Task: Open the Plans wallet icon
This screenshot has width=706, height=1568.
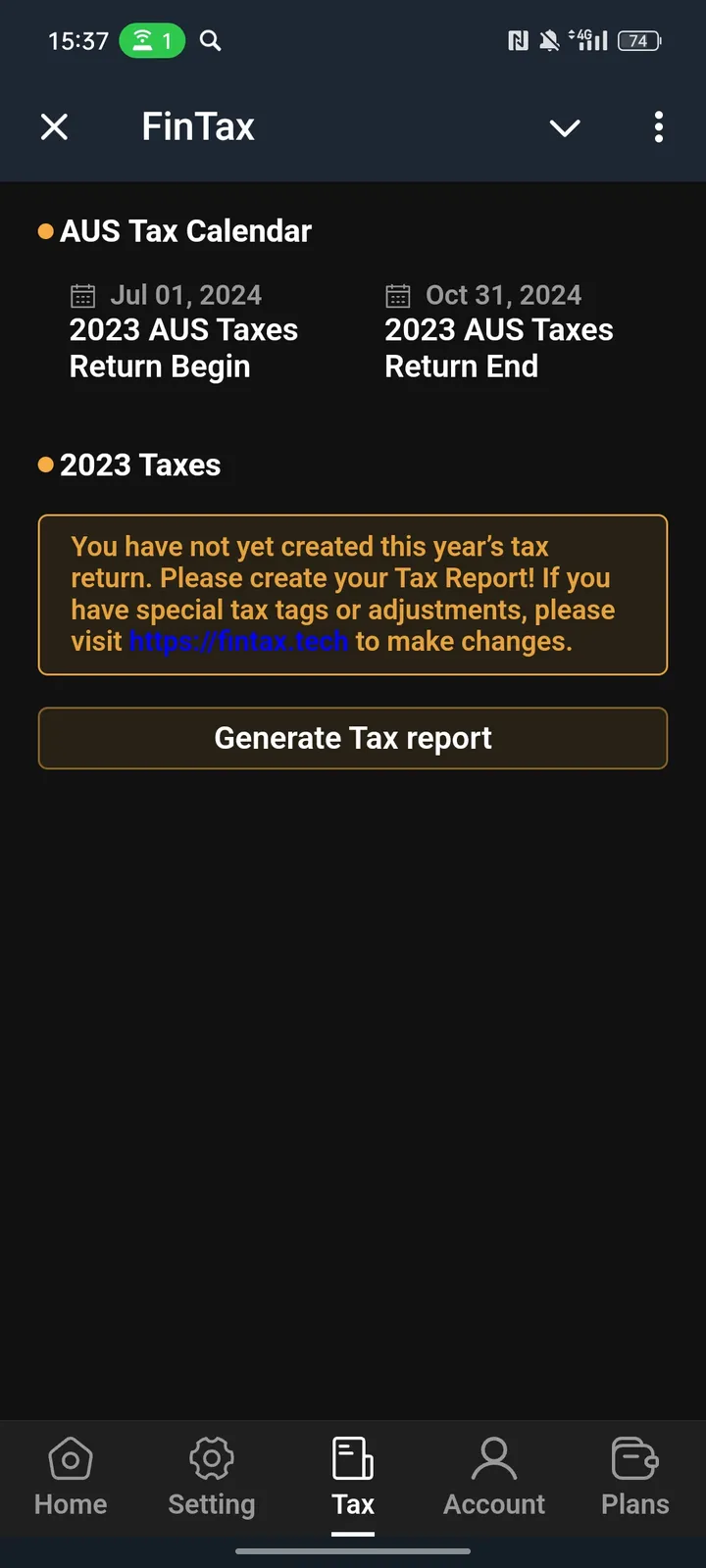Action: [634, 1457]
